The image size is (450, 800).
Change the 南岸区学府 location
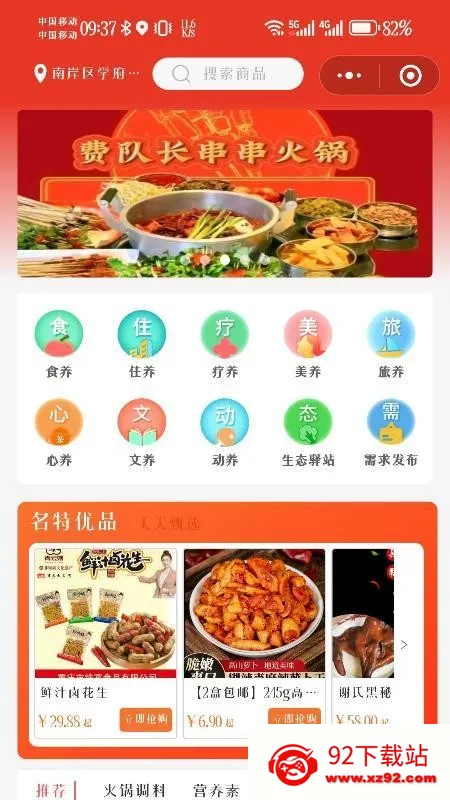[x=87, y=74]
